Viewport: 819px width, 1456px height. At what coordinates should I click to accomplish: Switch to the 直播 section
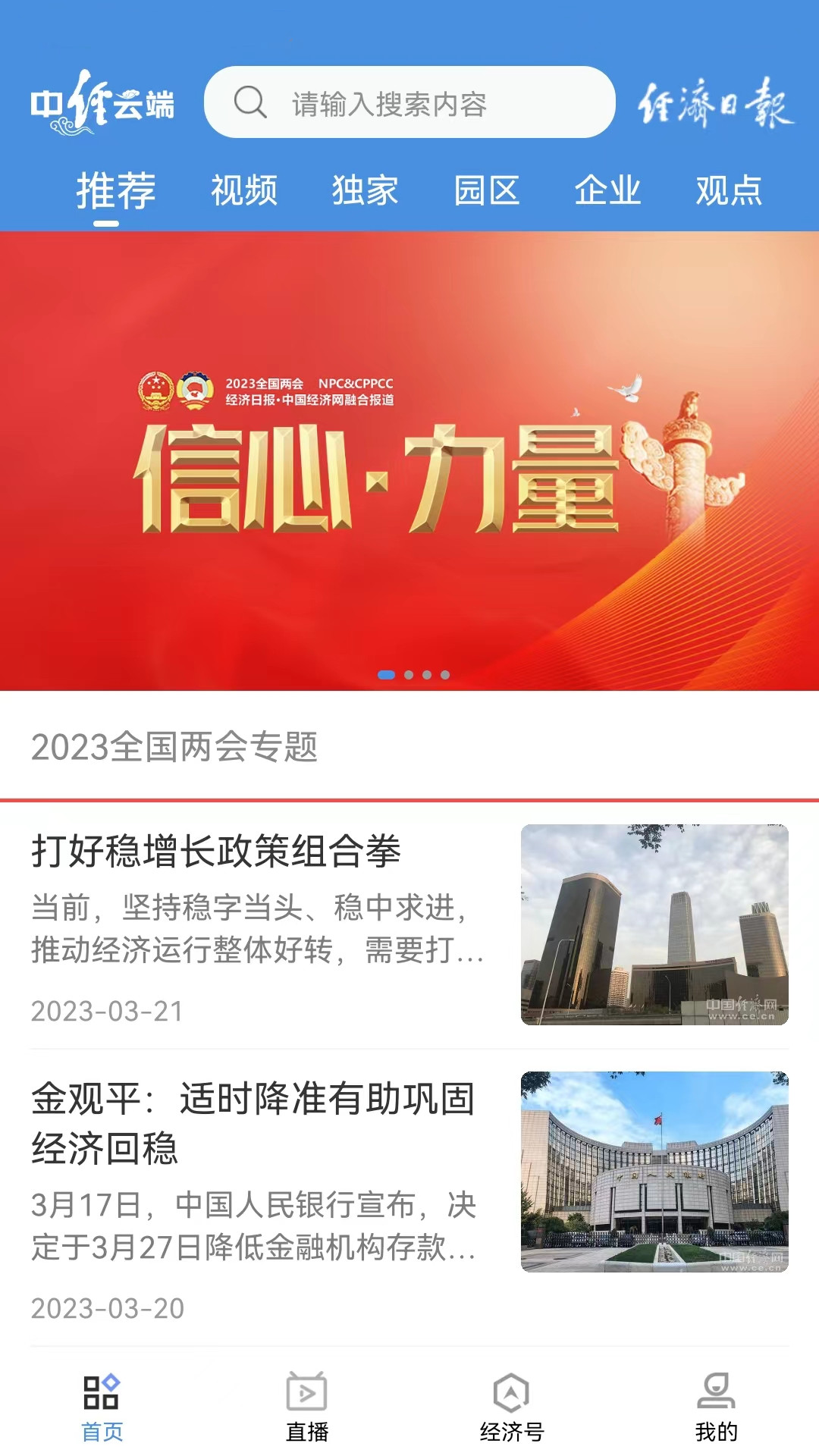pos(307,1408)
